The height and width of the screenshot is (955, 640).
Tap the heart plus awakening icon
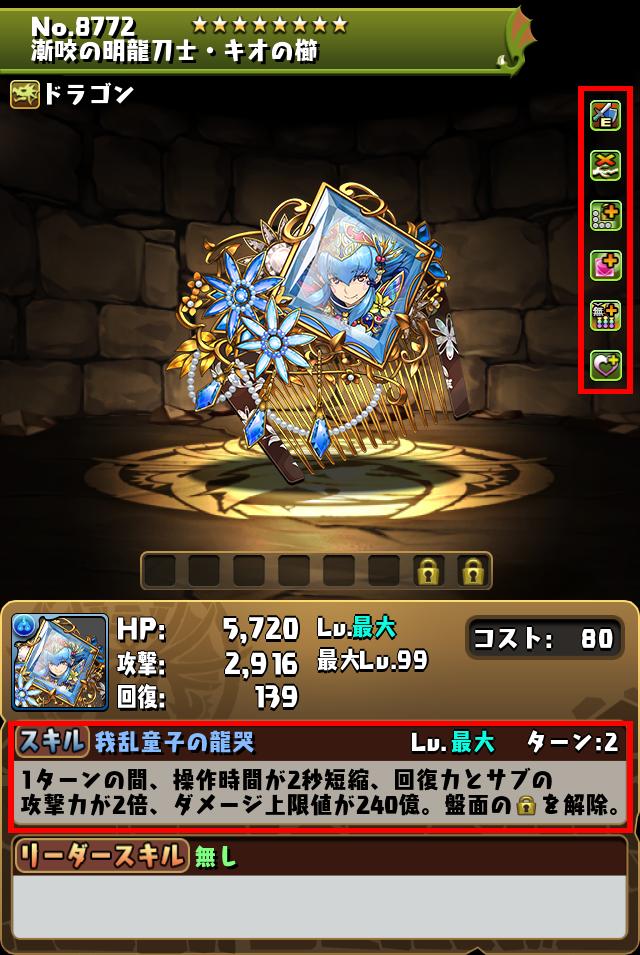pyautogui.click(x=606, y=365)
